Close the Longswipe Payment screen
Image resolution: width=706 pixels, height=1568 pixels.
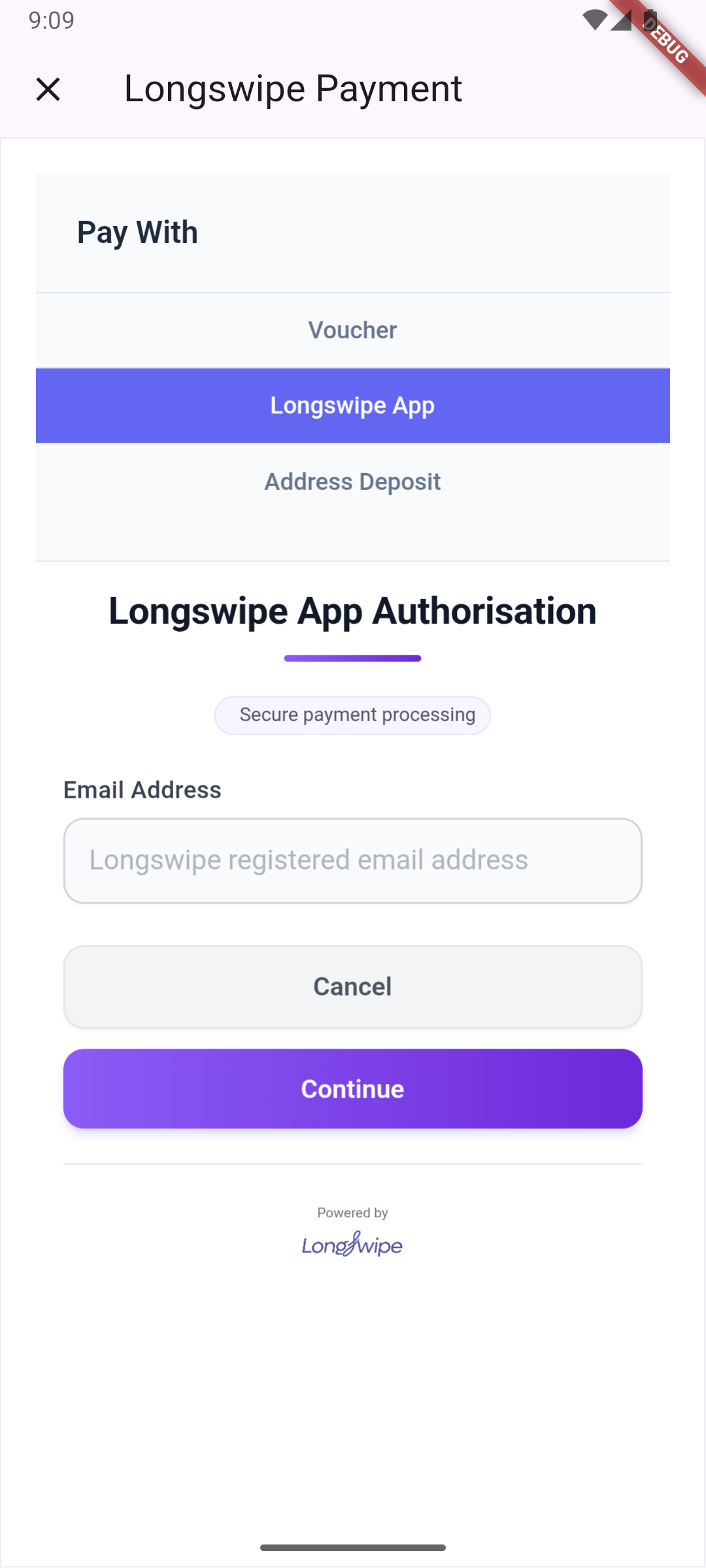tap(48, 89)
